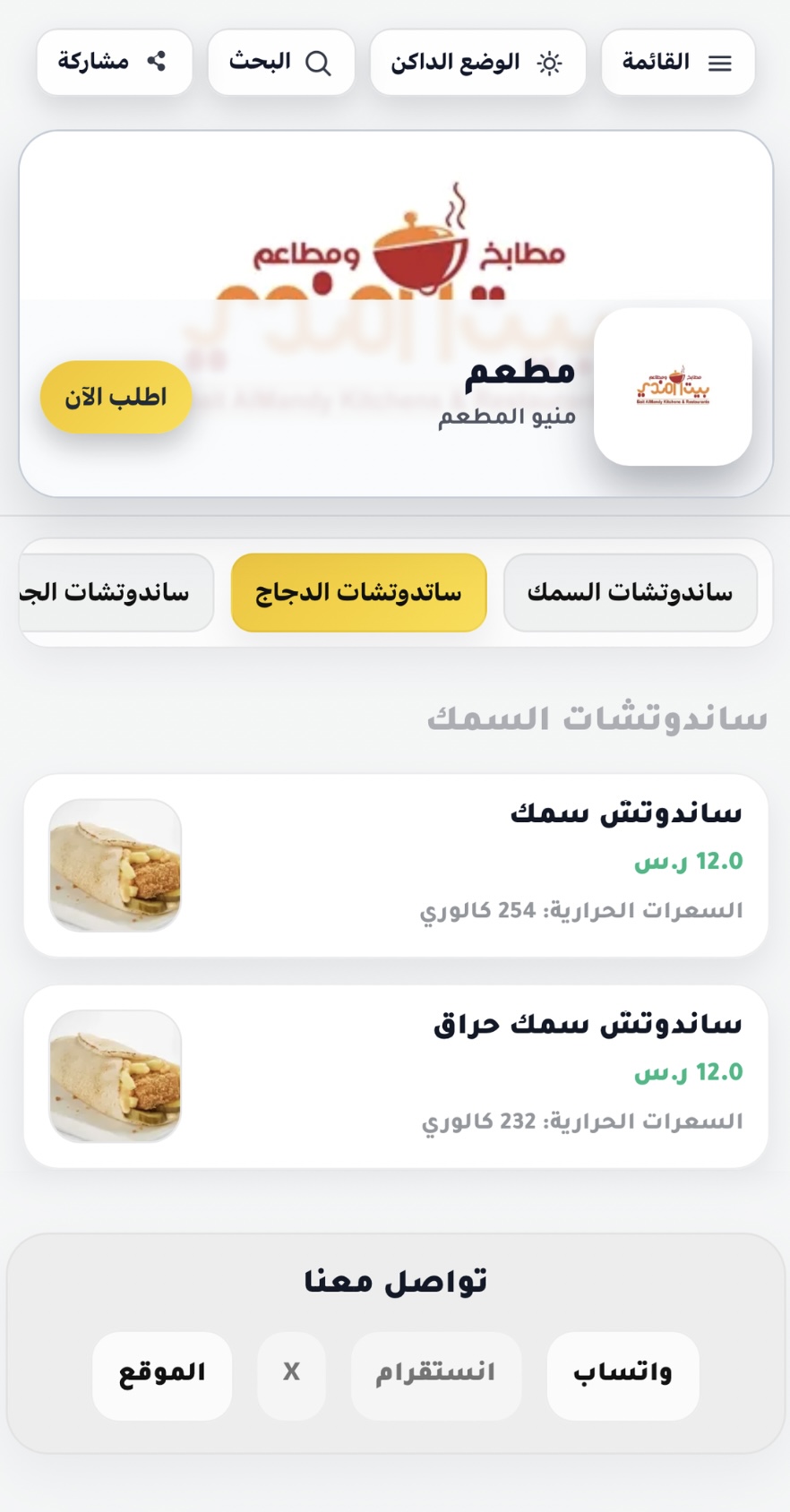Click the restaurant logo thumbnail card
This screenshot has width=790, height=1512.
(x=674, y=388)
